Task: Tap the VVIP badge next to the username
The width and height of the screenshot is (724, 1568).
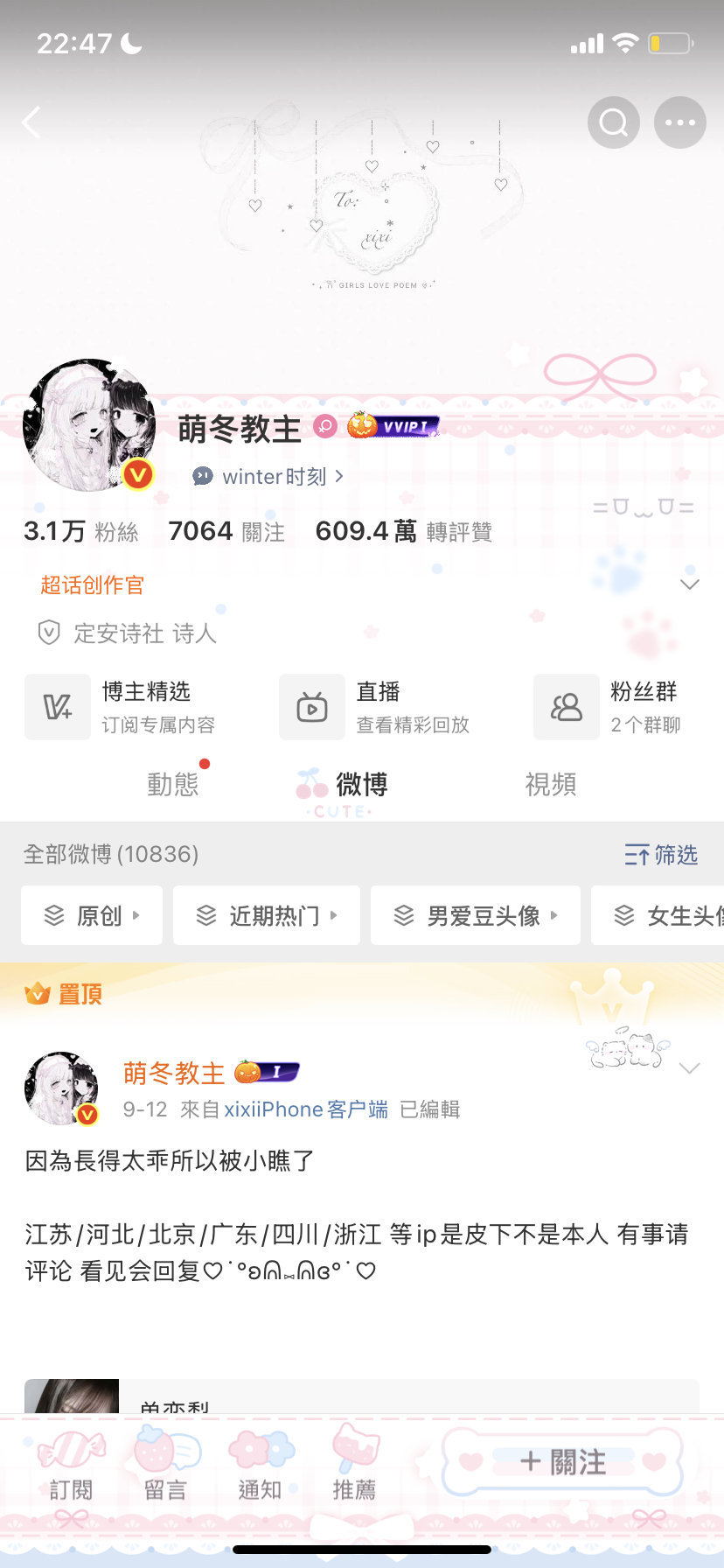Action: (402, 428)
